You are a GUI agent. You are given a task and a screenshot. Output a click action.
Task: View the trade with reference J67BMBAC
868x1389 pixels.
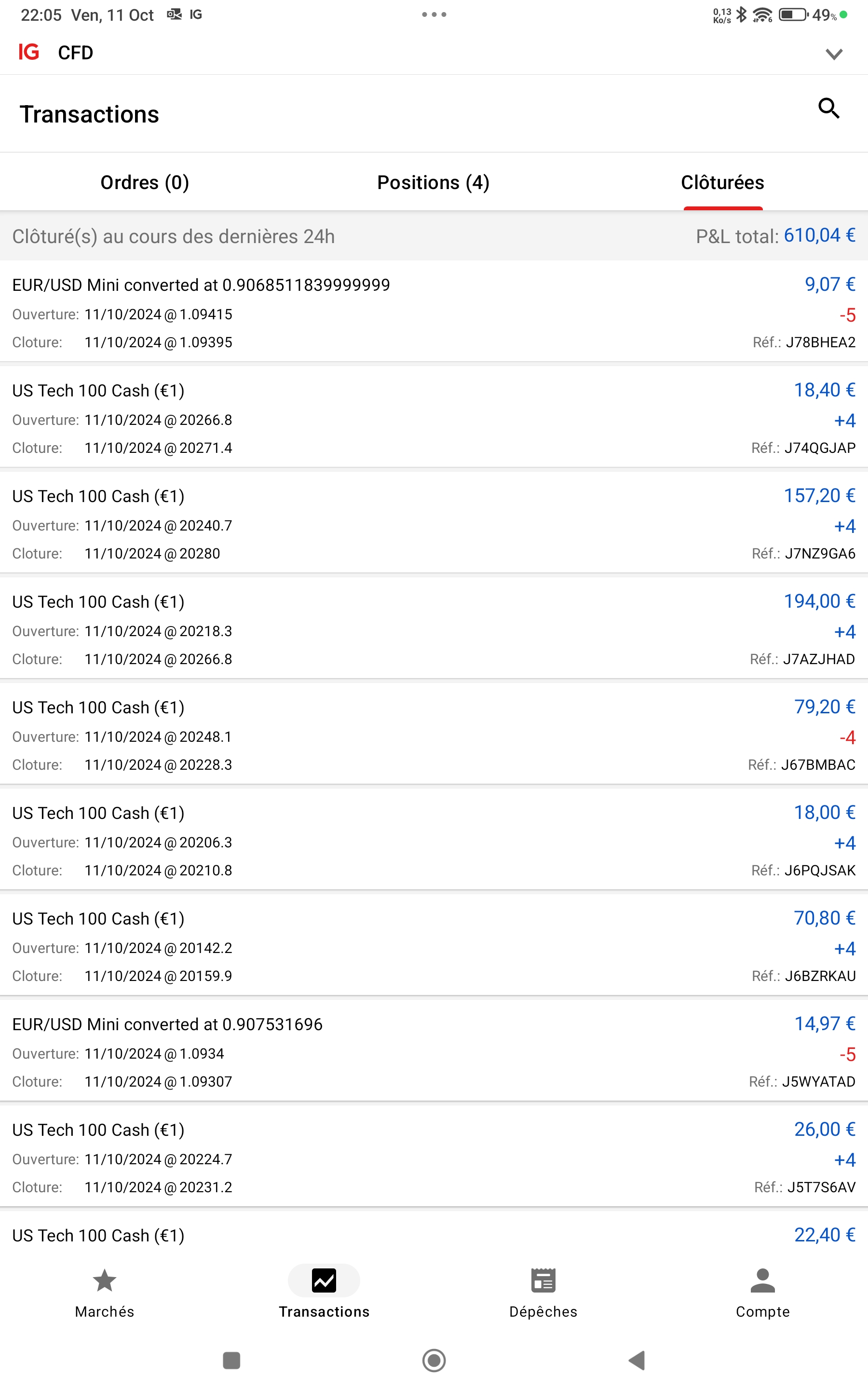pos(434,736)
